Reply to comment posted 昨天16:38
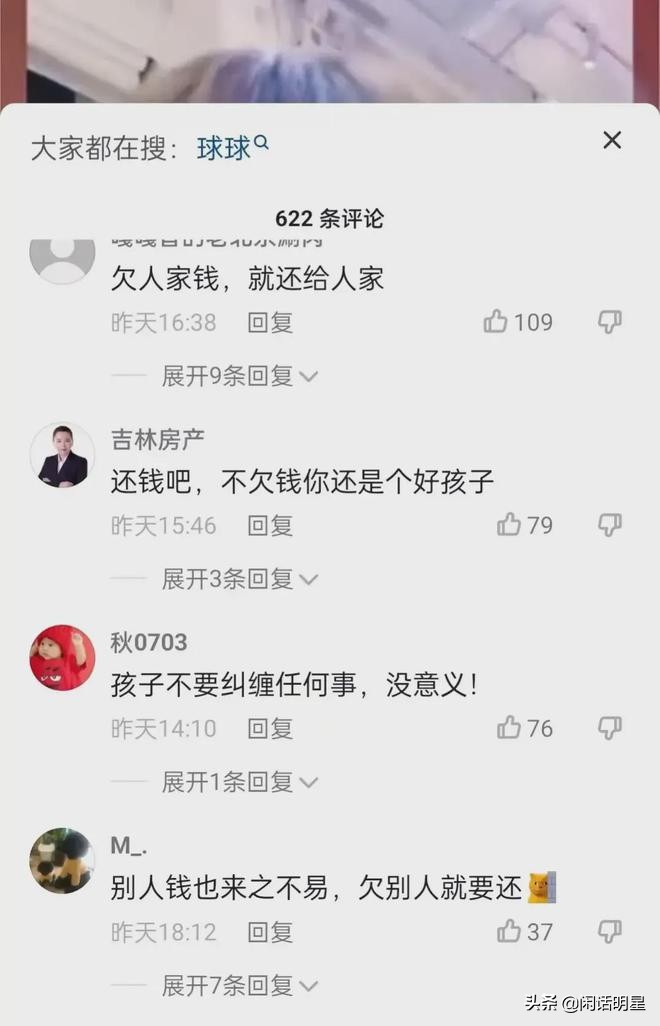The width and height of the screenshot is (660, 1026). 270,323
